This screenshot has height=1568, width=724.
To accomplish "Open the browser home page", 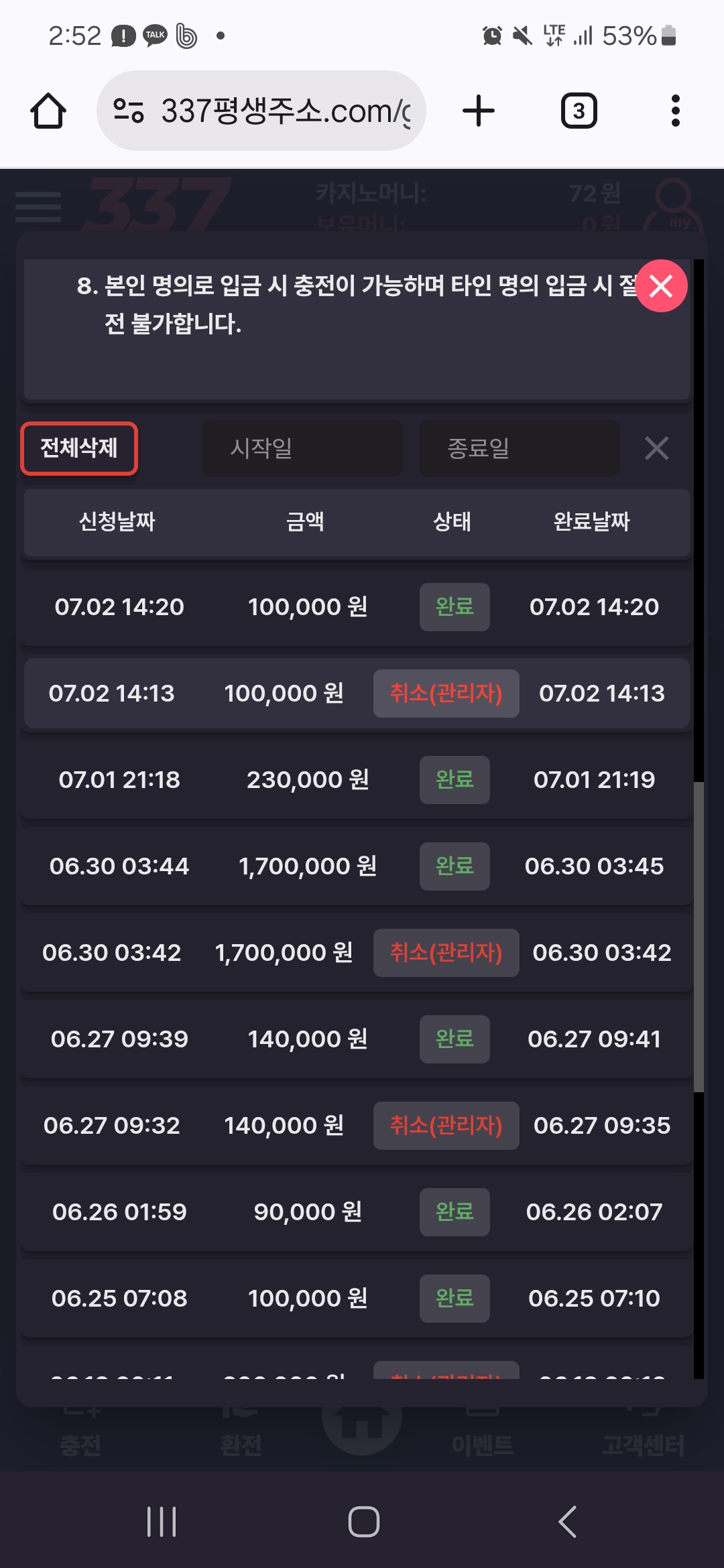I will coord(48,111).
